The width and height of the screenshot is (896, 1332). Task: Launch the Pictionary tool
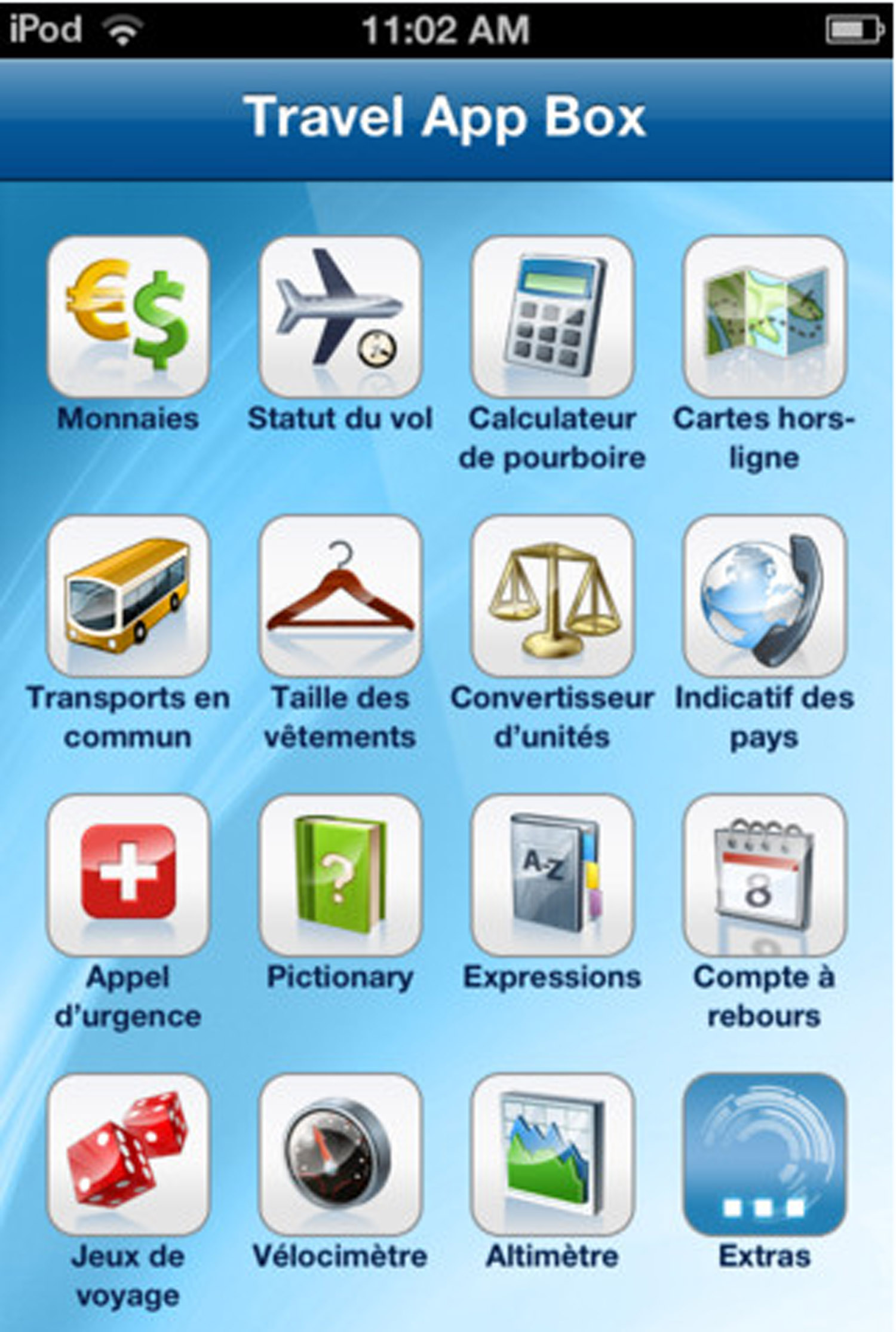pyautogui.click(x=340, y=875)
